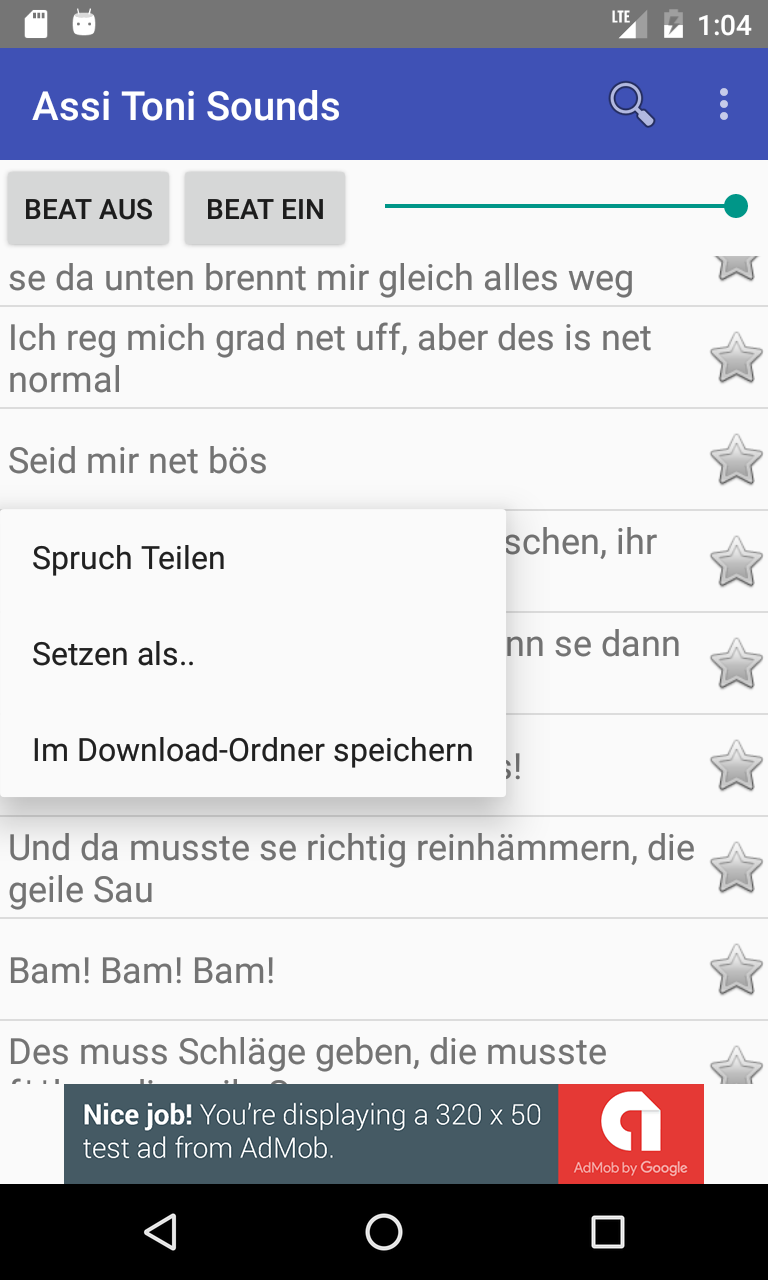768x1280 pixels.
Task: Choose Setzen als.. option
Action: [113, 654]
